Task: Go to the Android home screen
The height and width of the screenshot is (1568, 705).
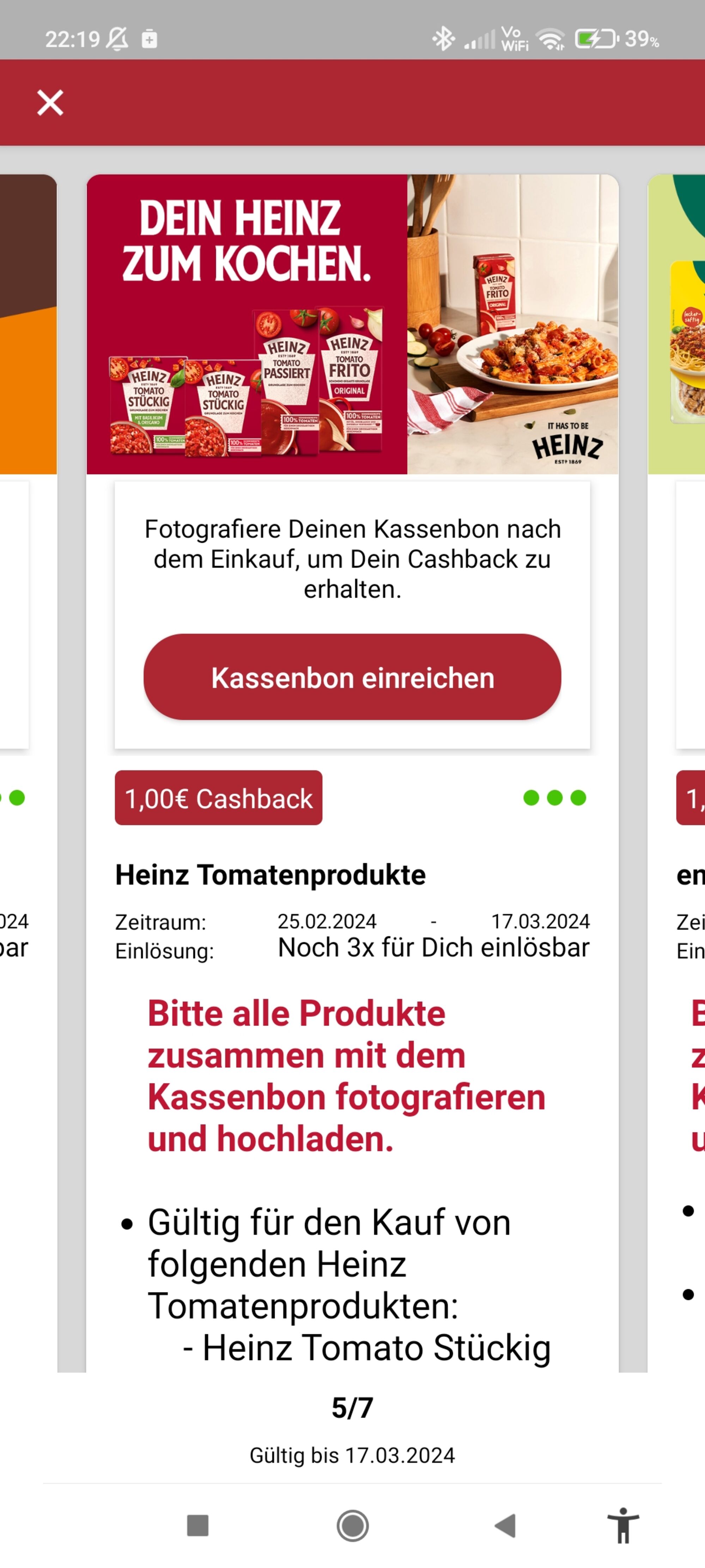Action: (352, 1525)
